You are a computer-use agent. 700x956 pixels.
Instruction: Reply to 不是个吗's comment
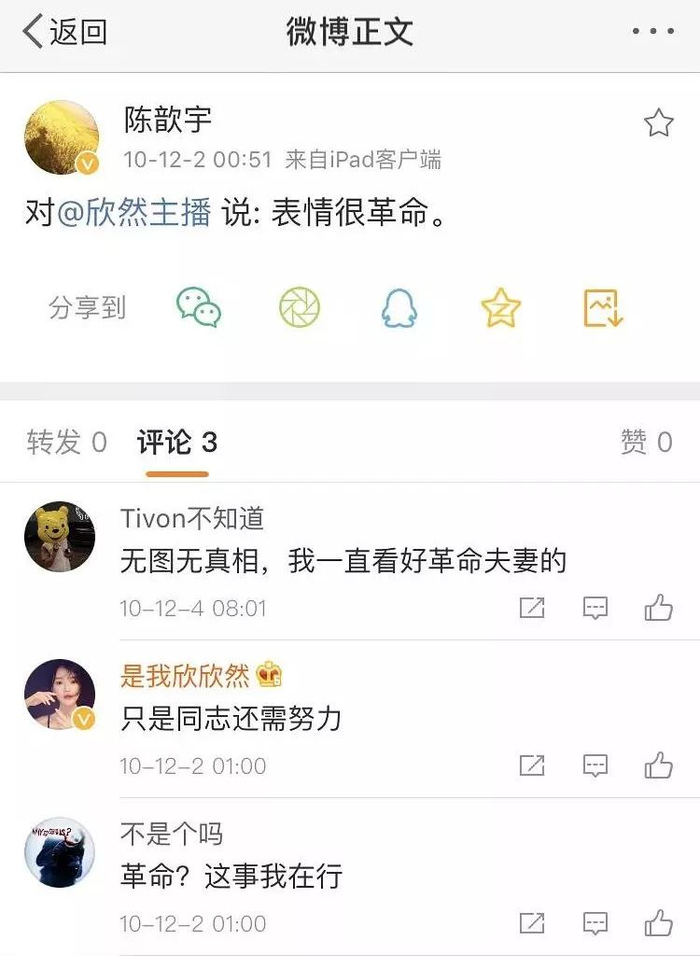pyautogui.click(x=595, y=923)
